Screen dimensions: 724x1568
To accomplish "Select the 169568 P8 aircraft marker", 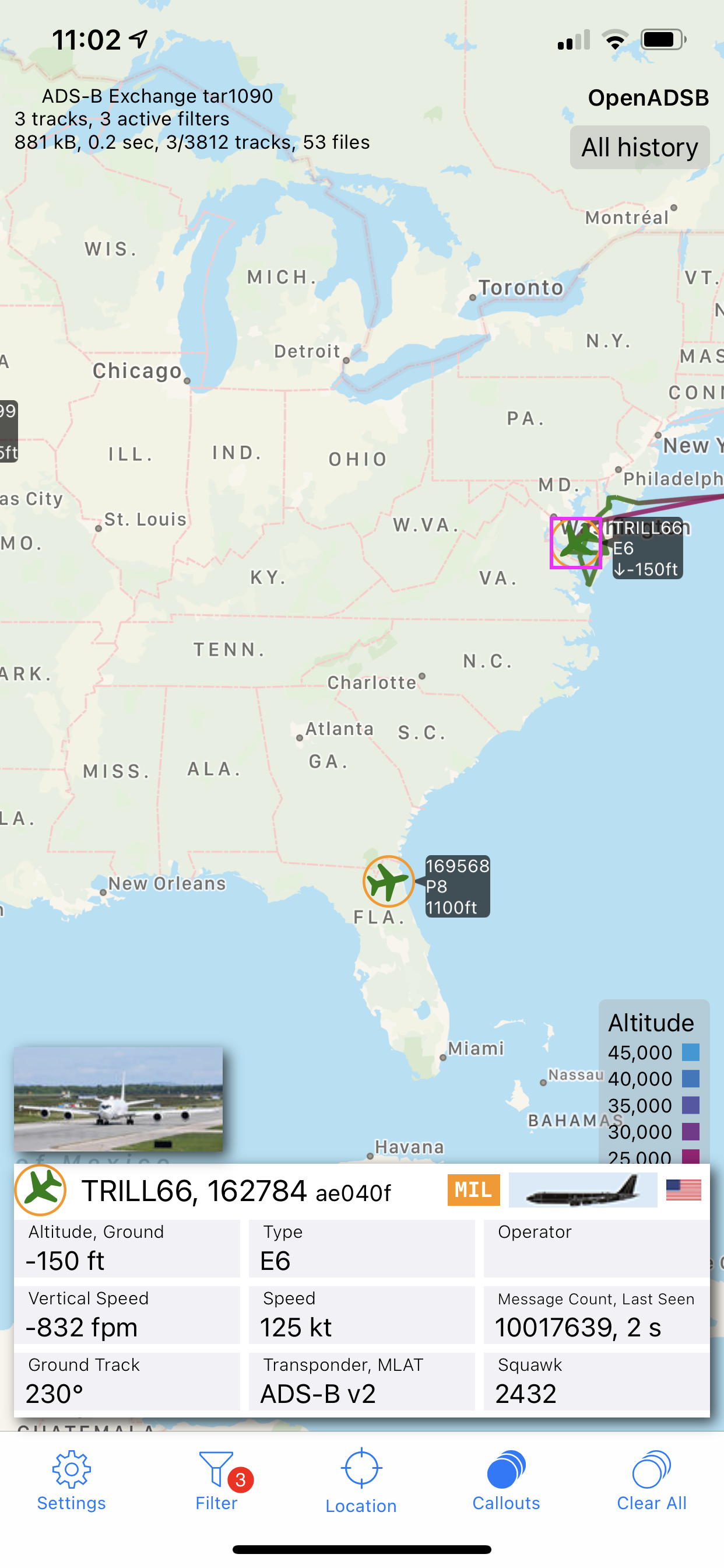I will pos(388,881).
